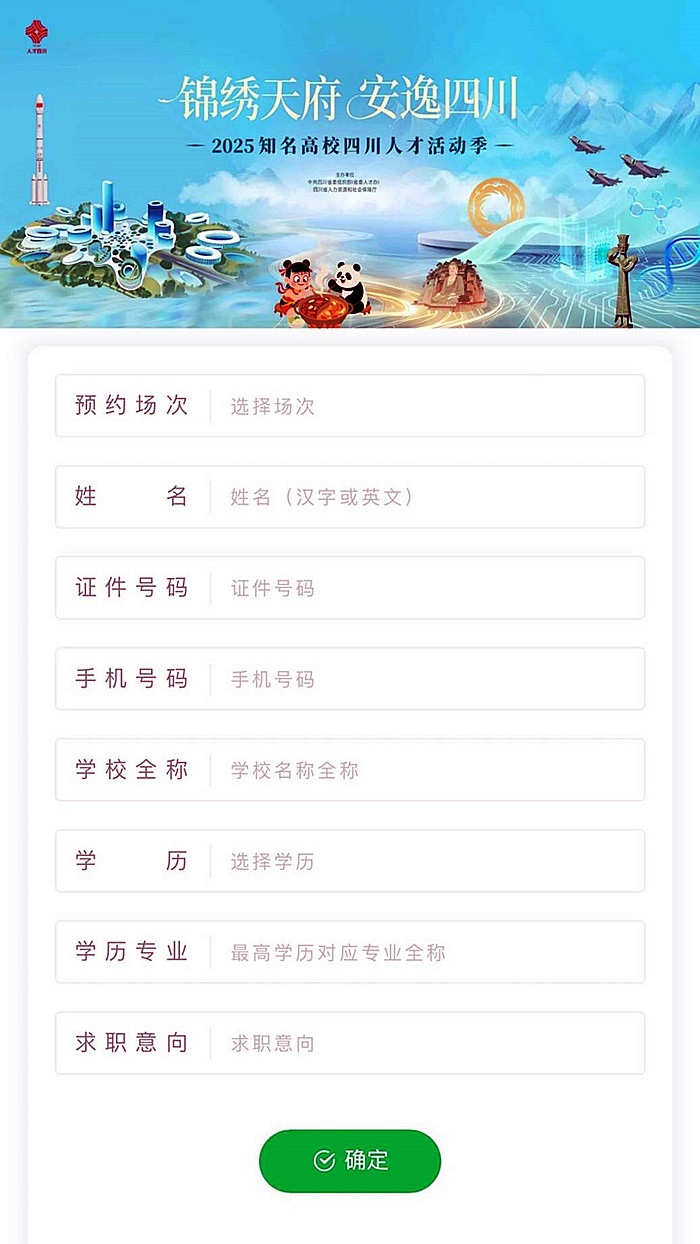Open the 预约场次 session picker
700x1244 pixels.
click(425, 406)
